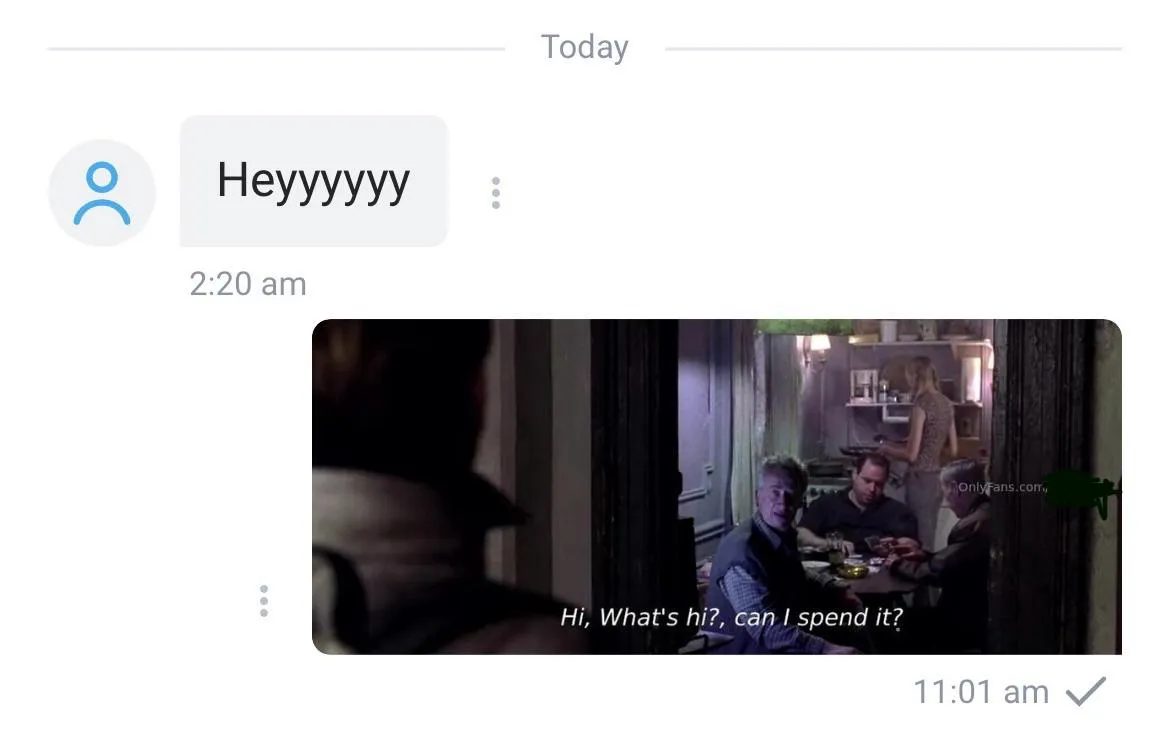
Task: Open the sender's profile avatar
Action: coord(102,192)
